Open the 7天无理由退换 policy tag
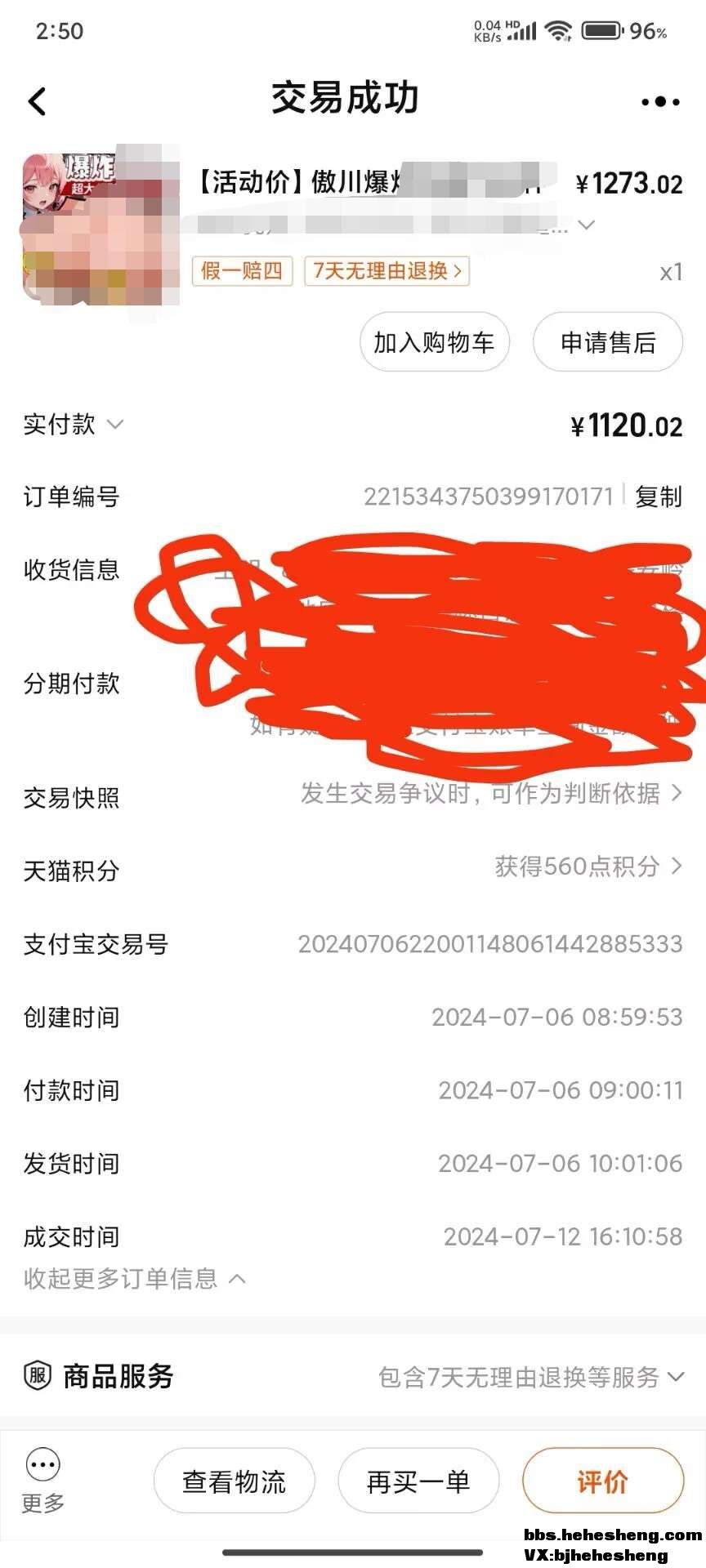706x1568 pixels. [x=387, y=270]
